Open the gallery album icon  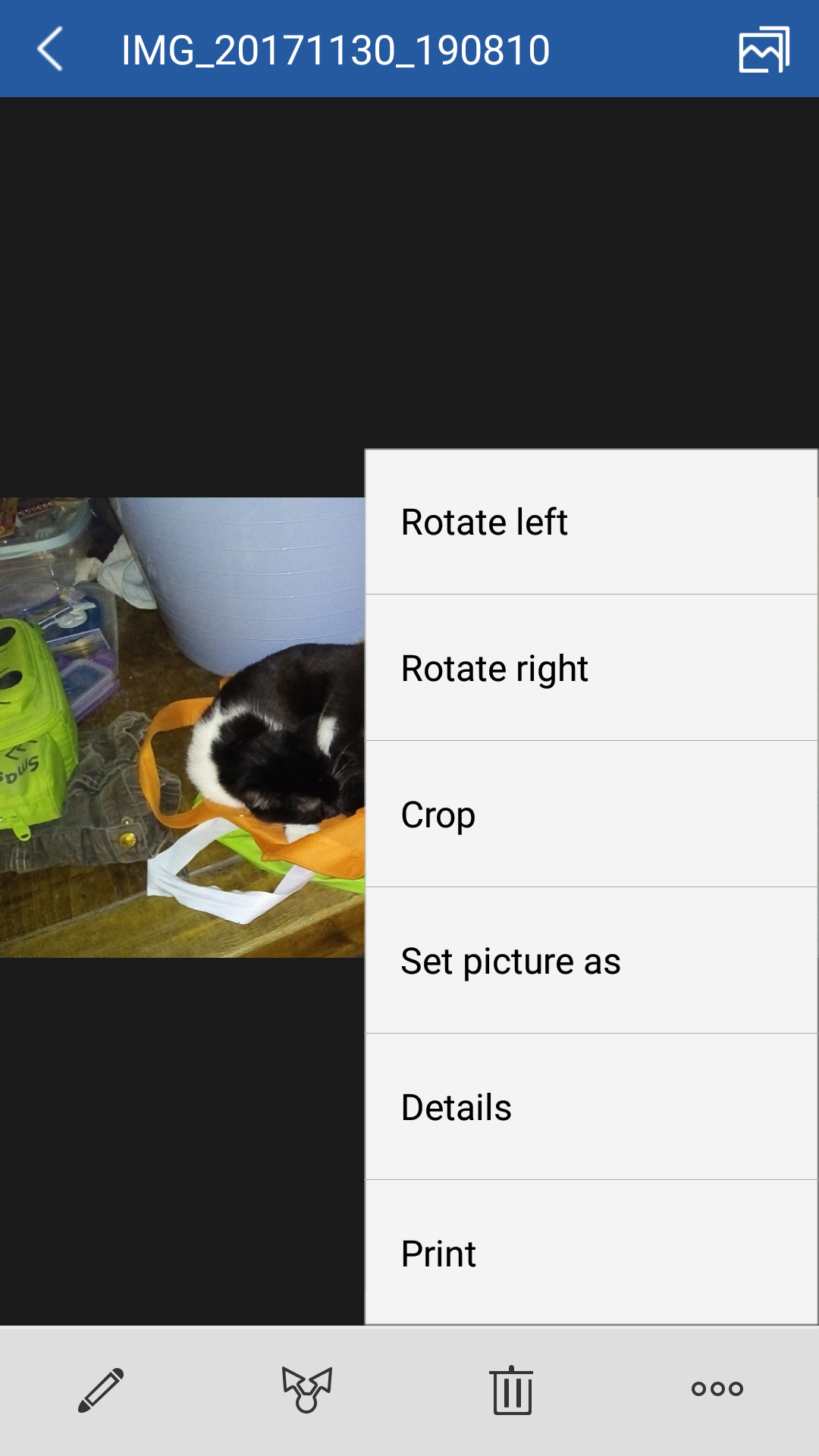coord(764,49)
